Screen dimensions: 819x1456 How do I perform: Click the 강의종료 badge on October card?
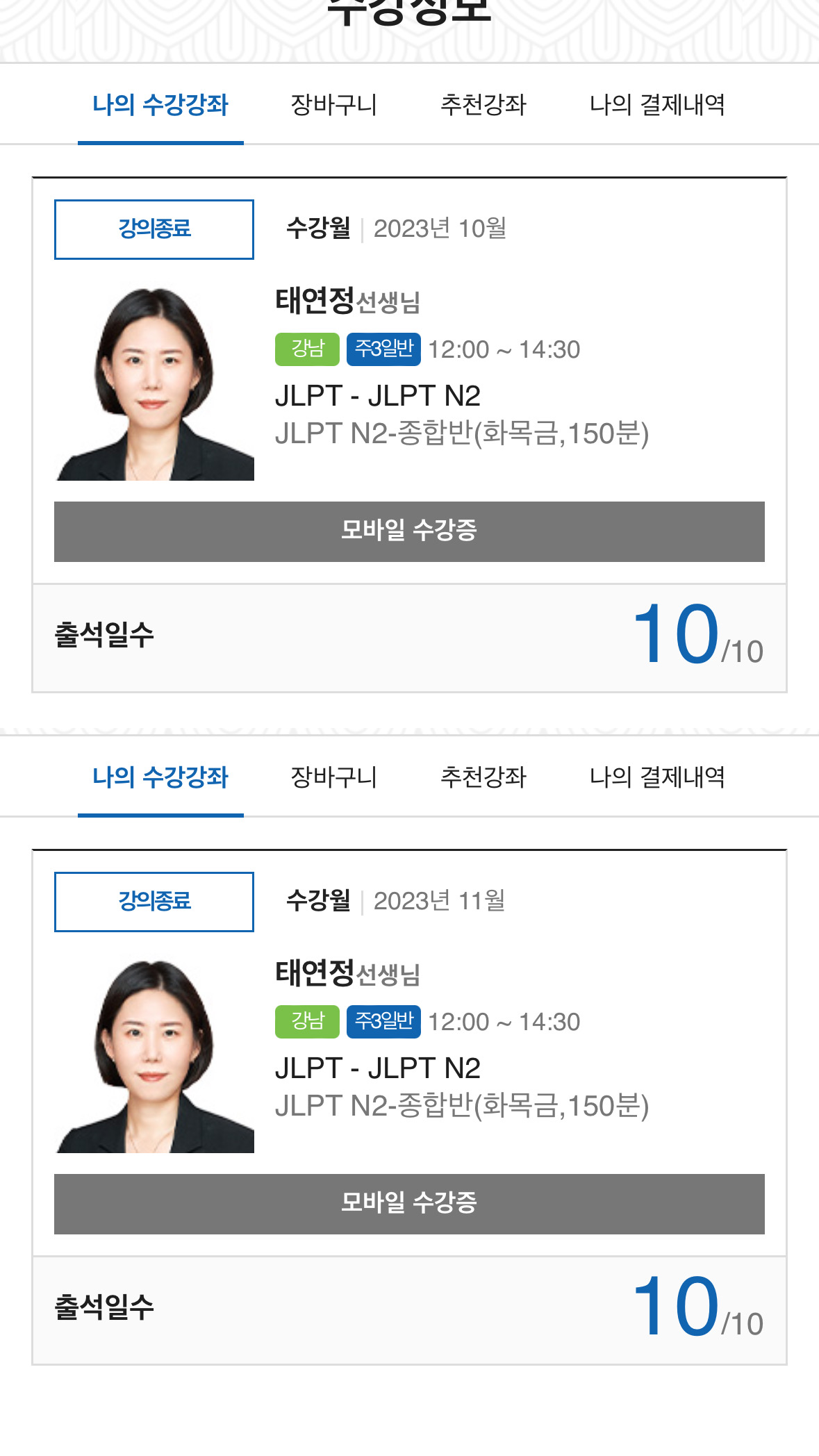point(154,229)
